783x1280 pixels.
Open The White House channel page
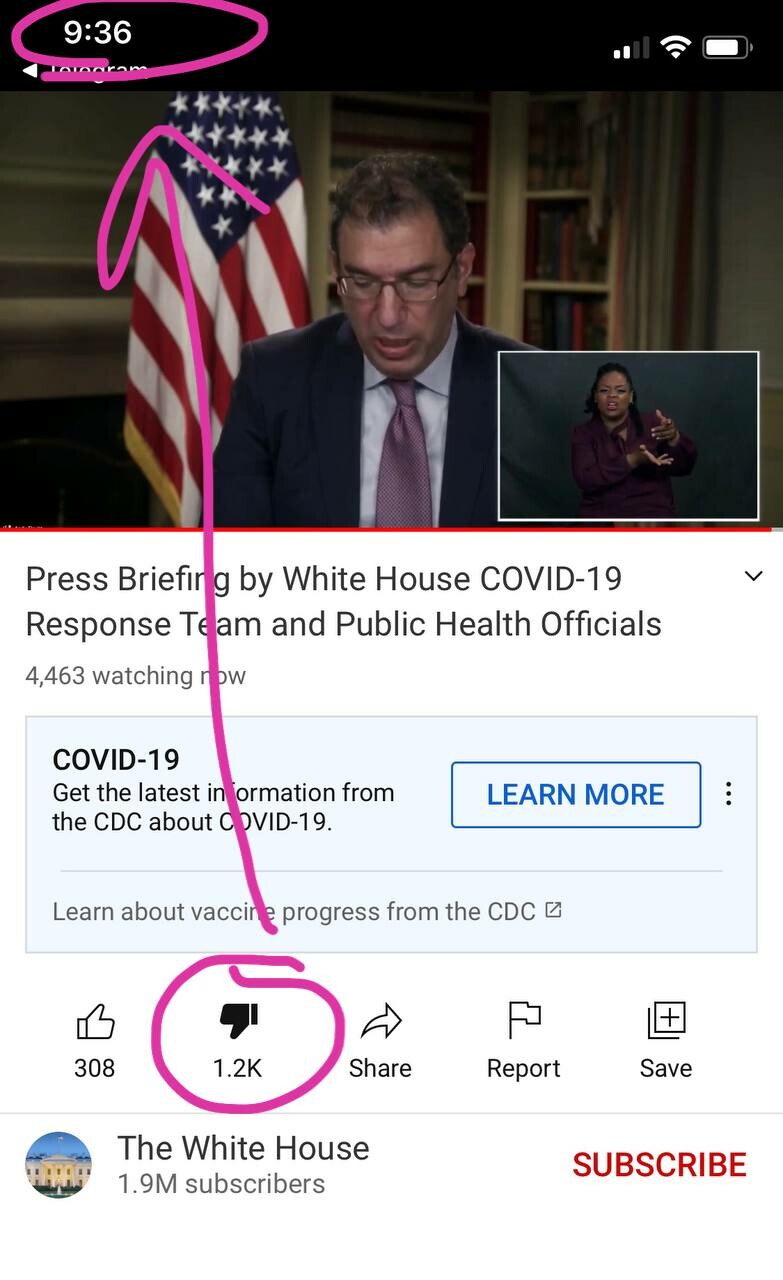(x=243, y=1164)
